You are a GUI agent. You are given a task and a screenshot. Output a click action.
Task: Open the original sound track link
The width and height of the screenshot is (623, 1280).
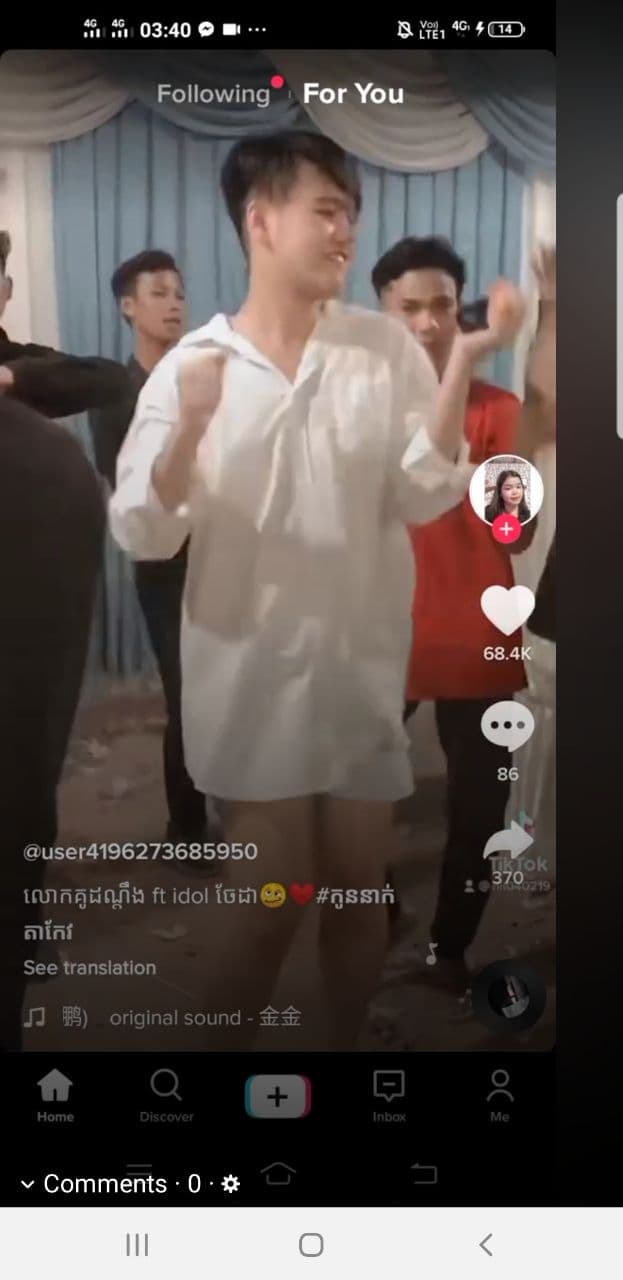click(205, 1018)
